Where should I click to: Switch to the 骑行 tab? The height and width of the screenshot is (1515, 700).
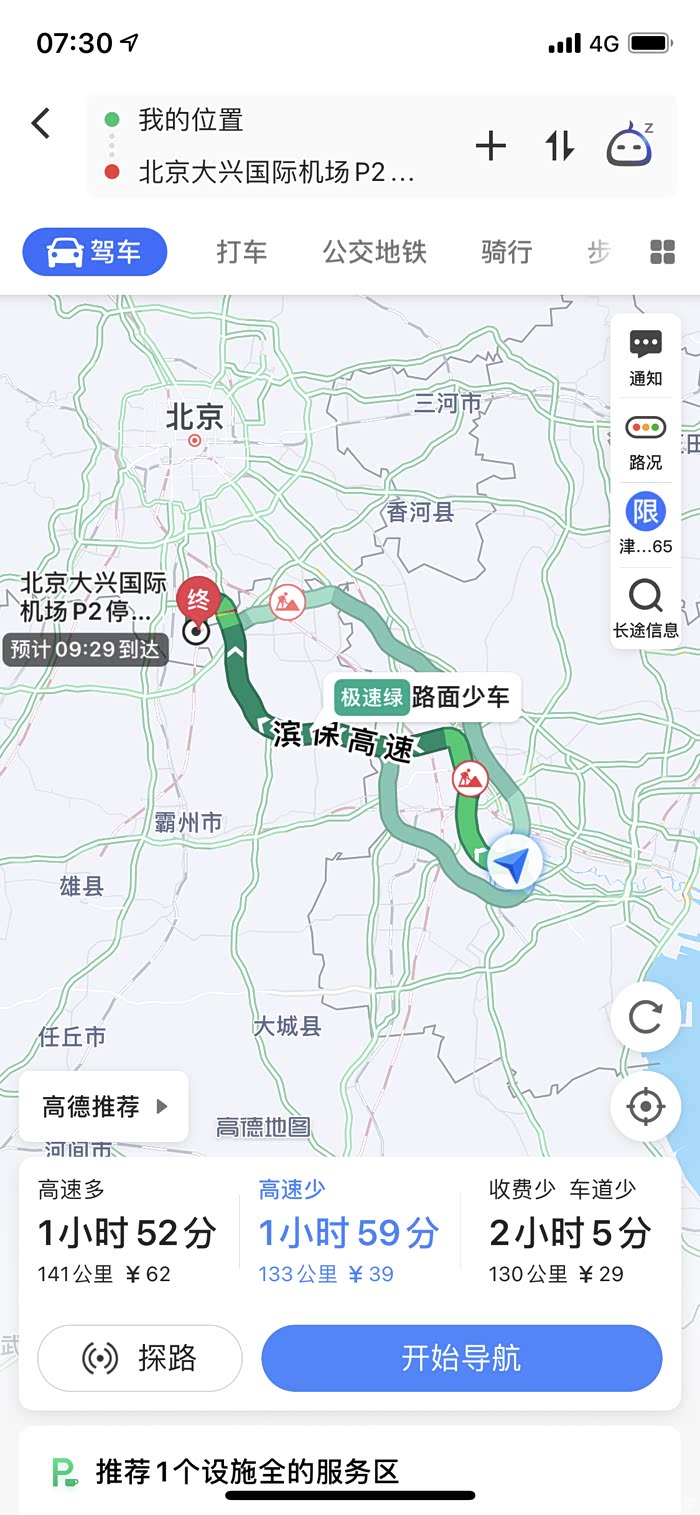(x=506, y=252)
